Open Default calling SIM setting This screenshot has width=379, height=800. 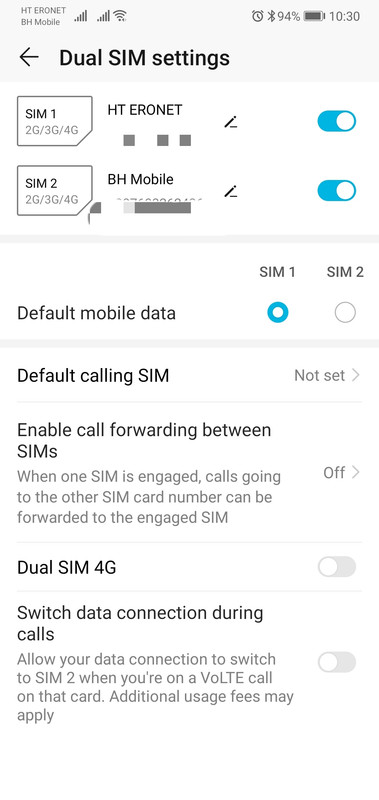click(189, 376)
